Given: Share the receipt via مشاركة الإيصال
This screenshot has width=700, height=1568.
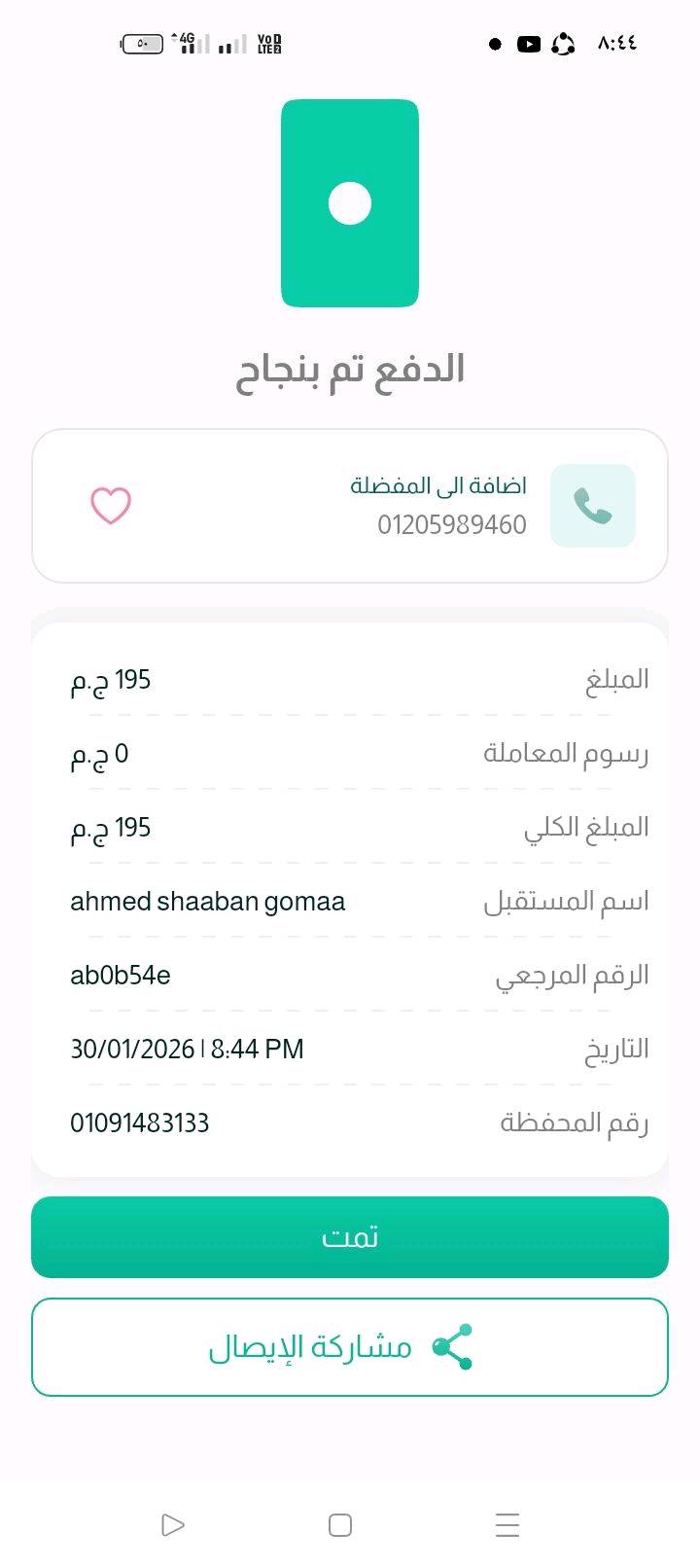Looking at the screenshot, I should click(350, 1347).
